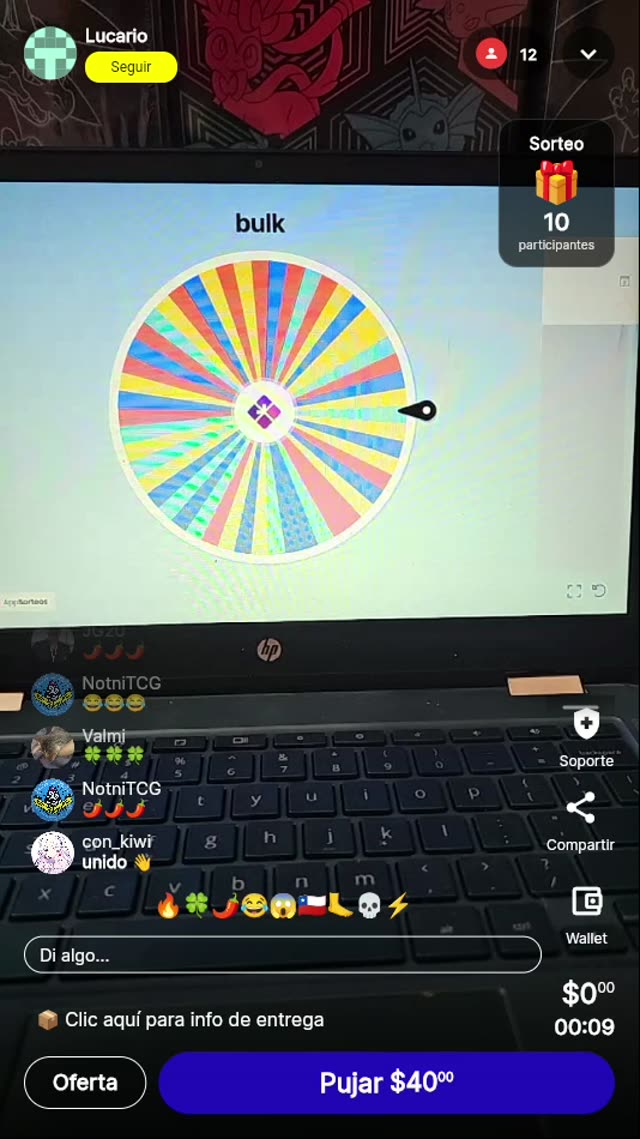This screenshot has width=640, height=1139.
Task: Open the delivery info link
Action: (x=180, y=1020)
